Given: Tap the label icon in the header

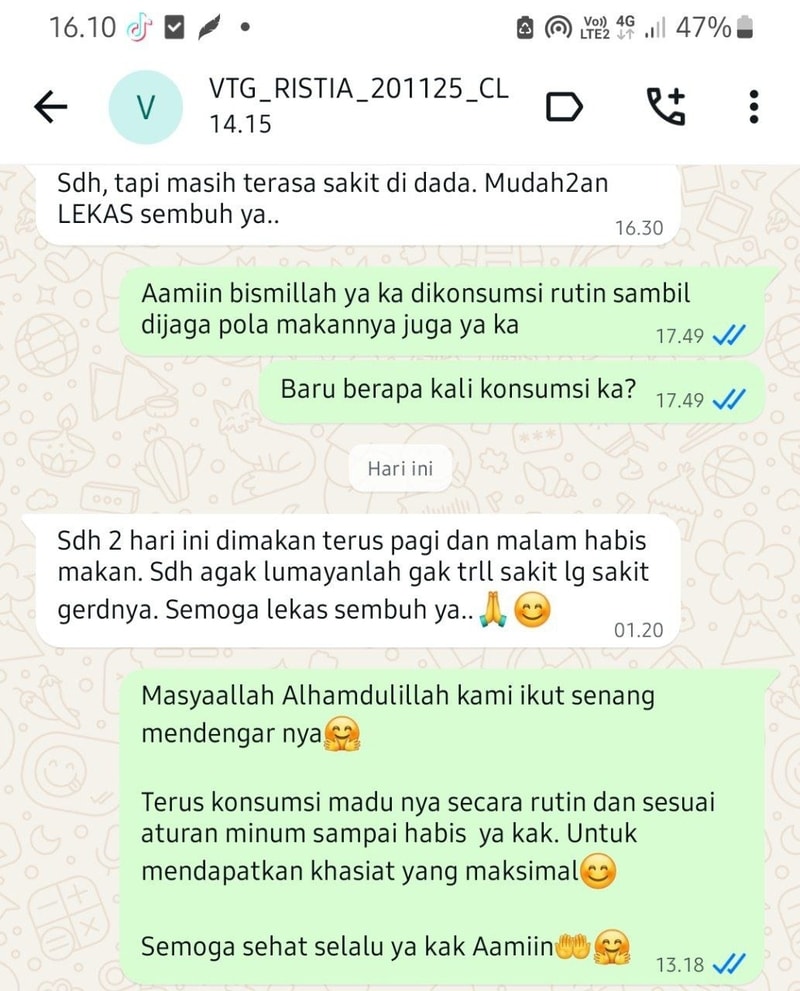Looking at the screenshot, I should 565,107.
